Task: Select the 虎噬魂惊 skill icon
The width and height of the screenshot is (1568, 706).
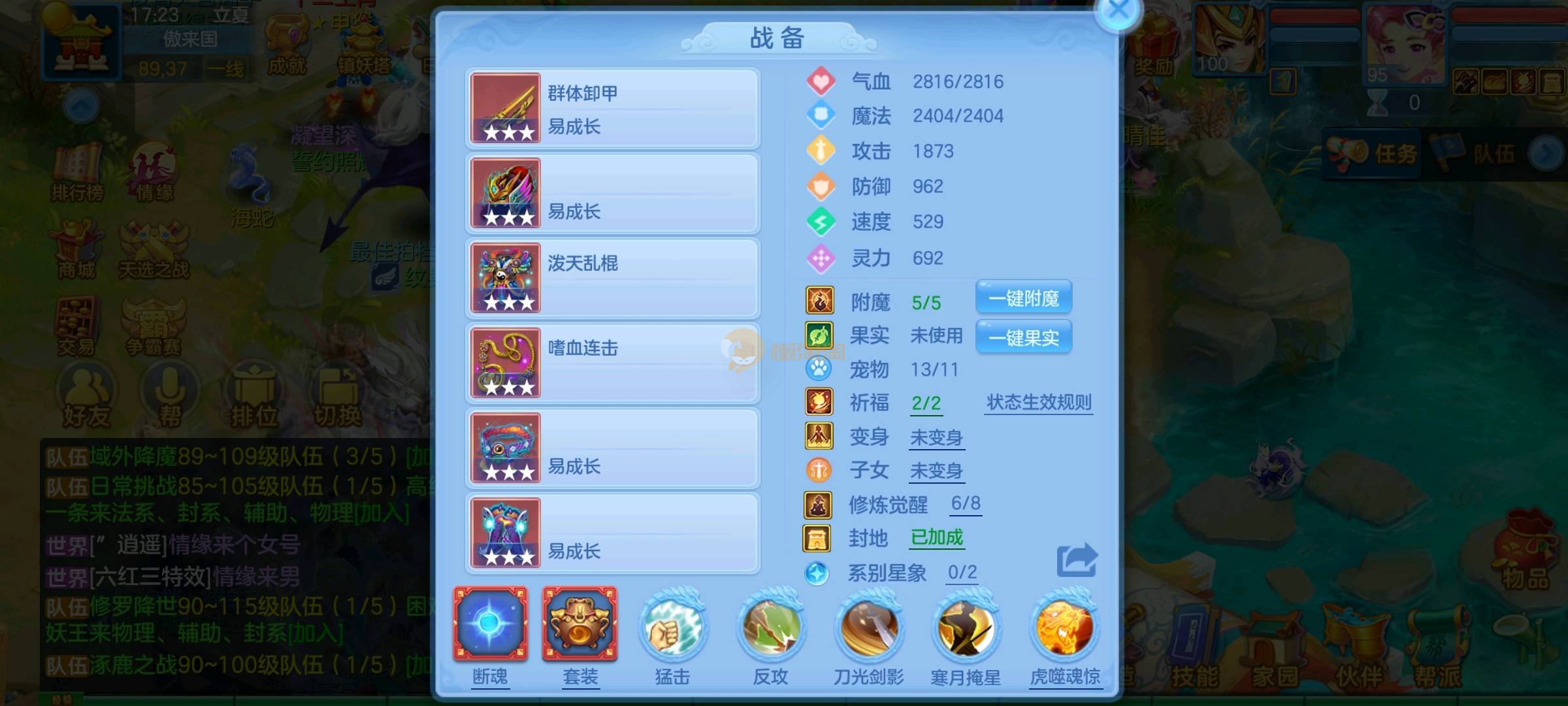Action: 1065,628
